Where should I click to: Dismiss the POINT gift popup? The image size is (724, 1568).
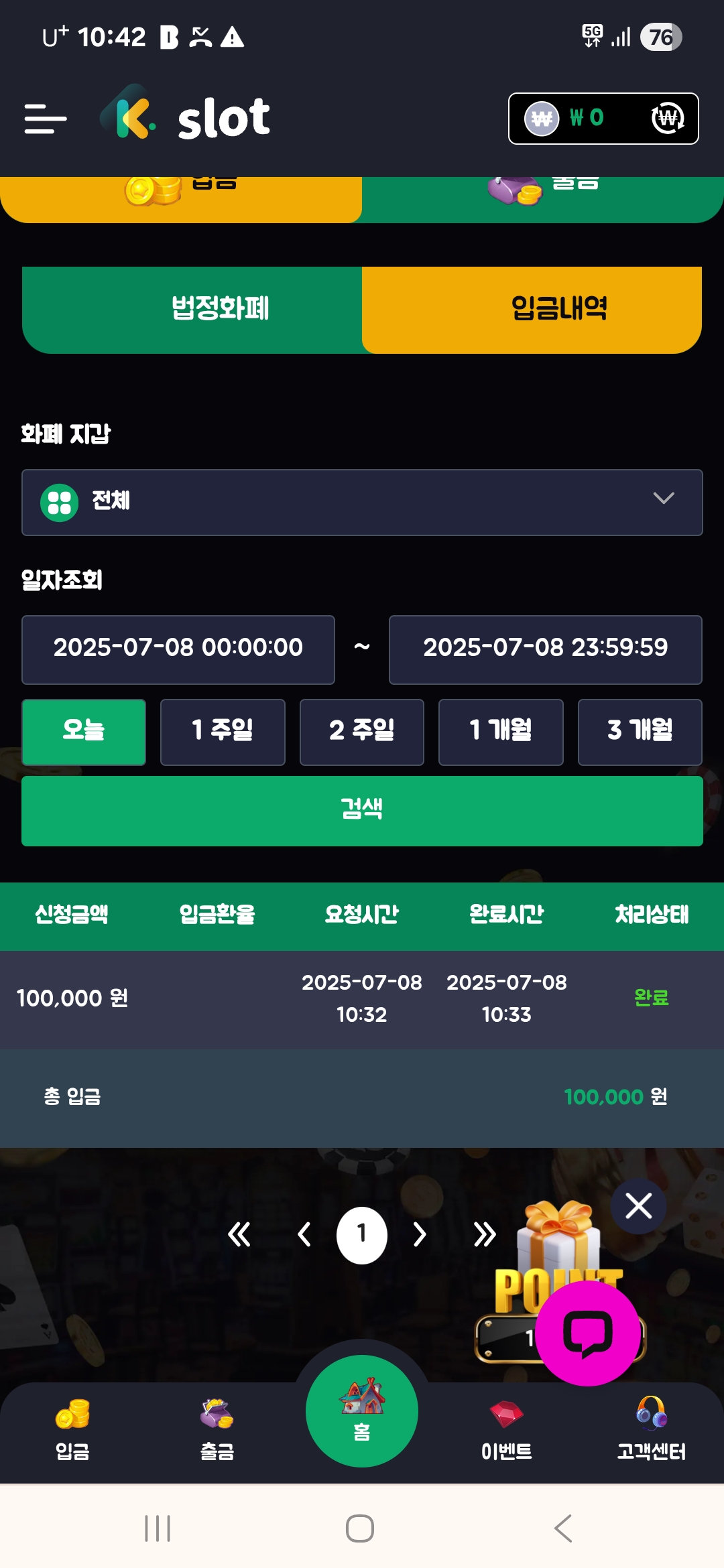click(x=638, y=1206)
